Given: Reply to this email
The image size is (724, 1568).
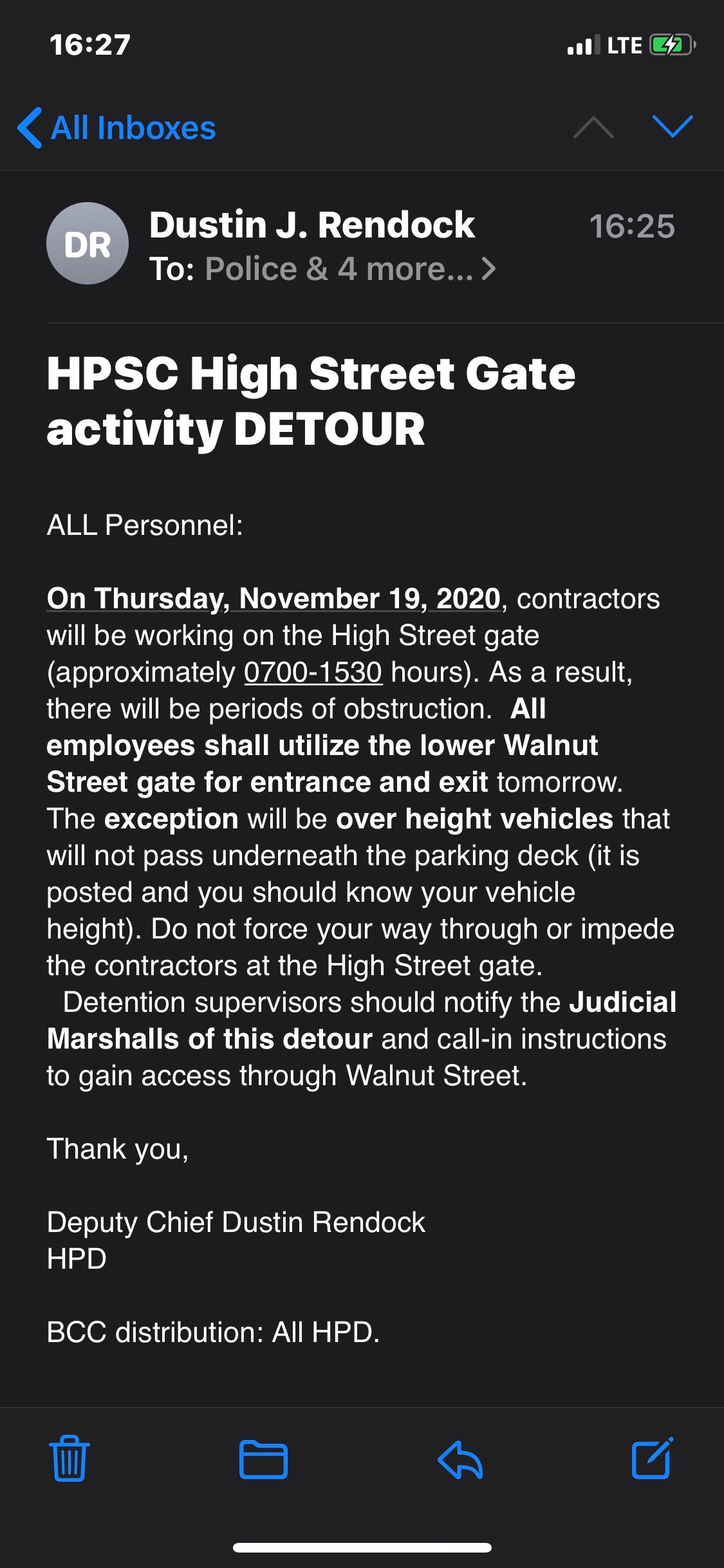Looking at the screenshot, I should (x=460, y=1459).
